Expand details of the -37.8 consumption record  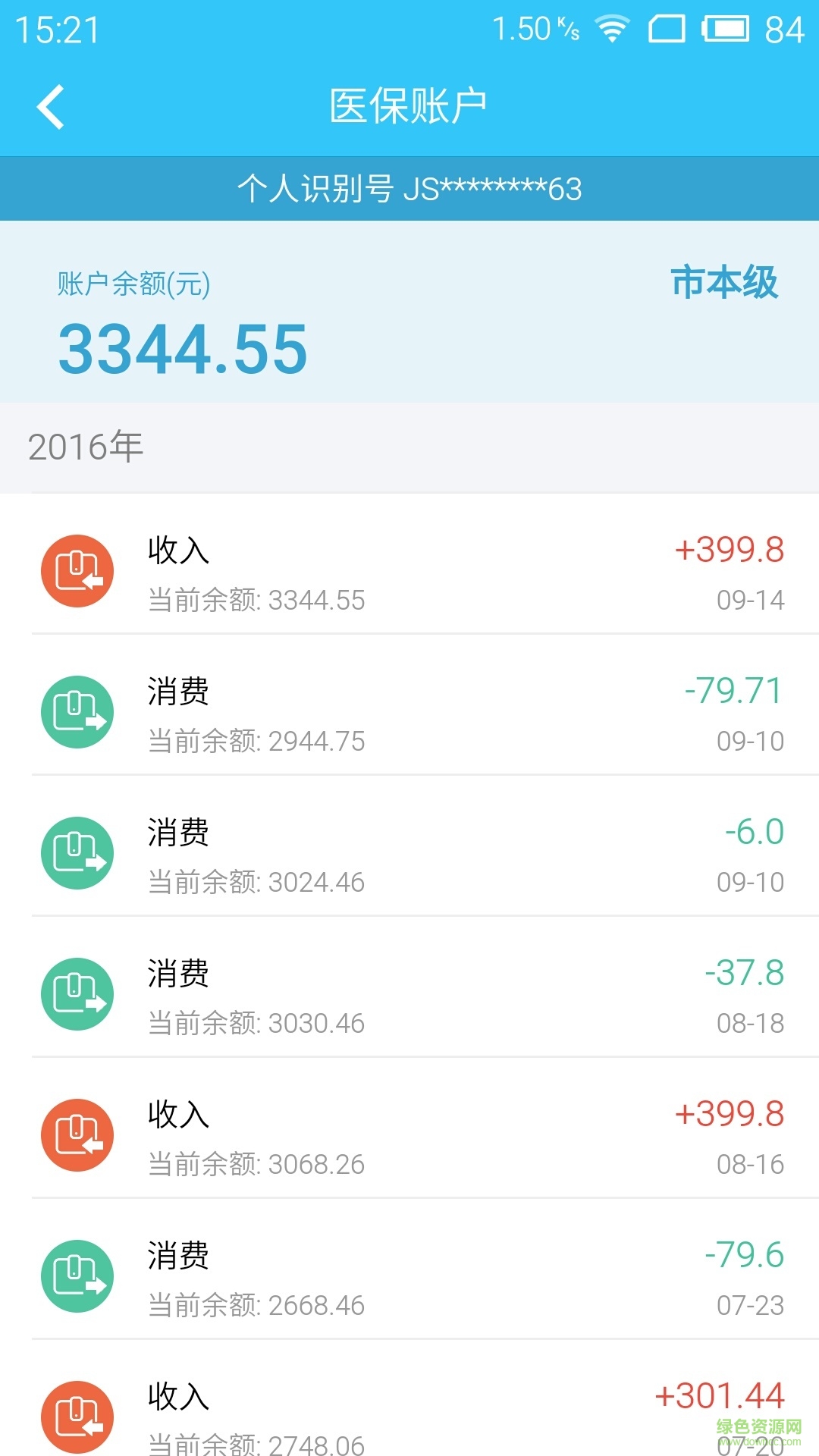pos(409,994)
